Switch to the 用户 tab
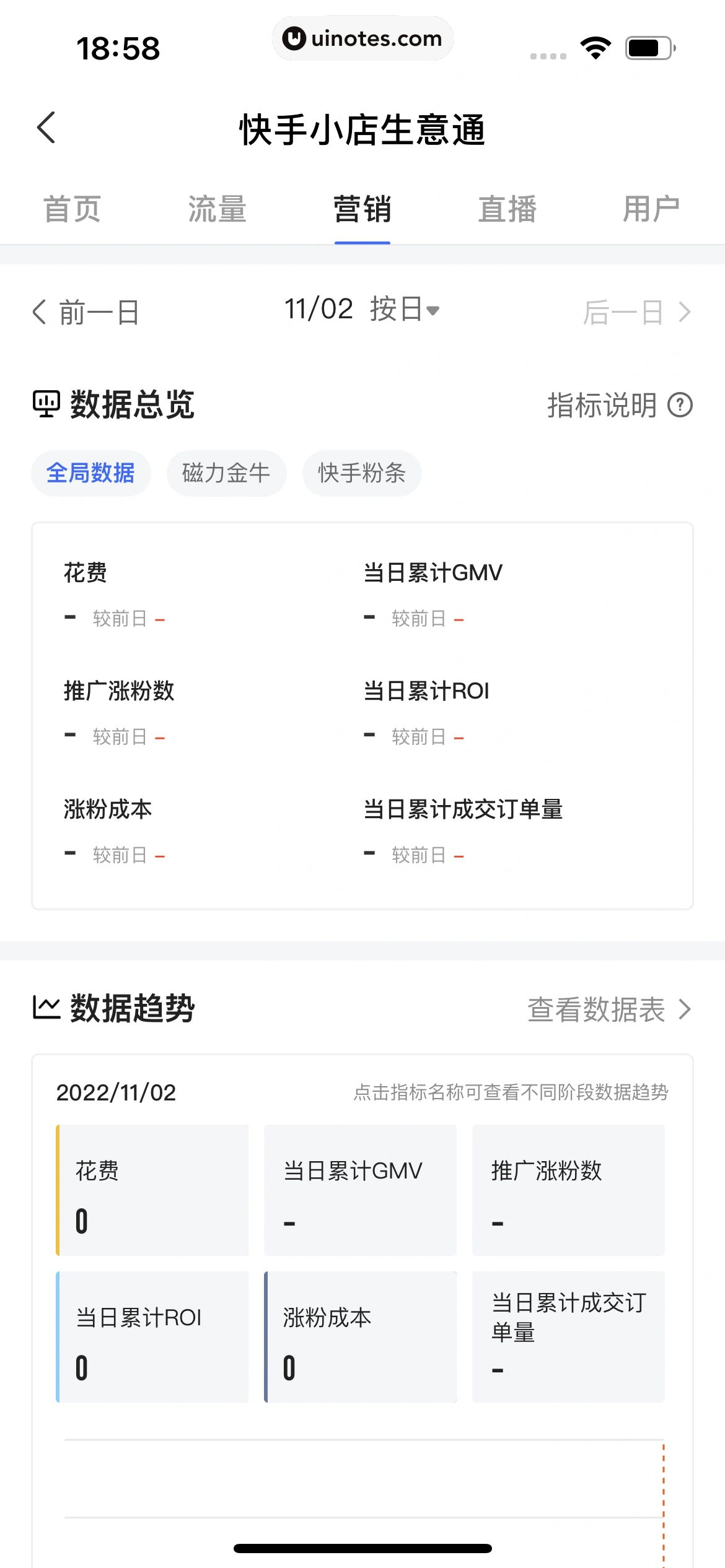Image resolution: width=725 pixels, height=1568 pixels. click(651, 209)
